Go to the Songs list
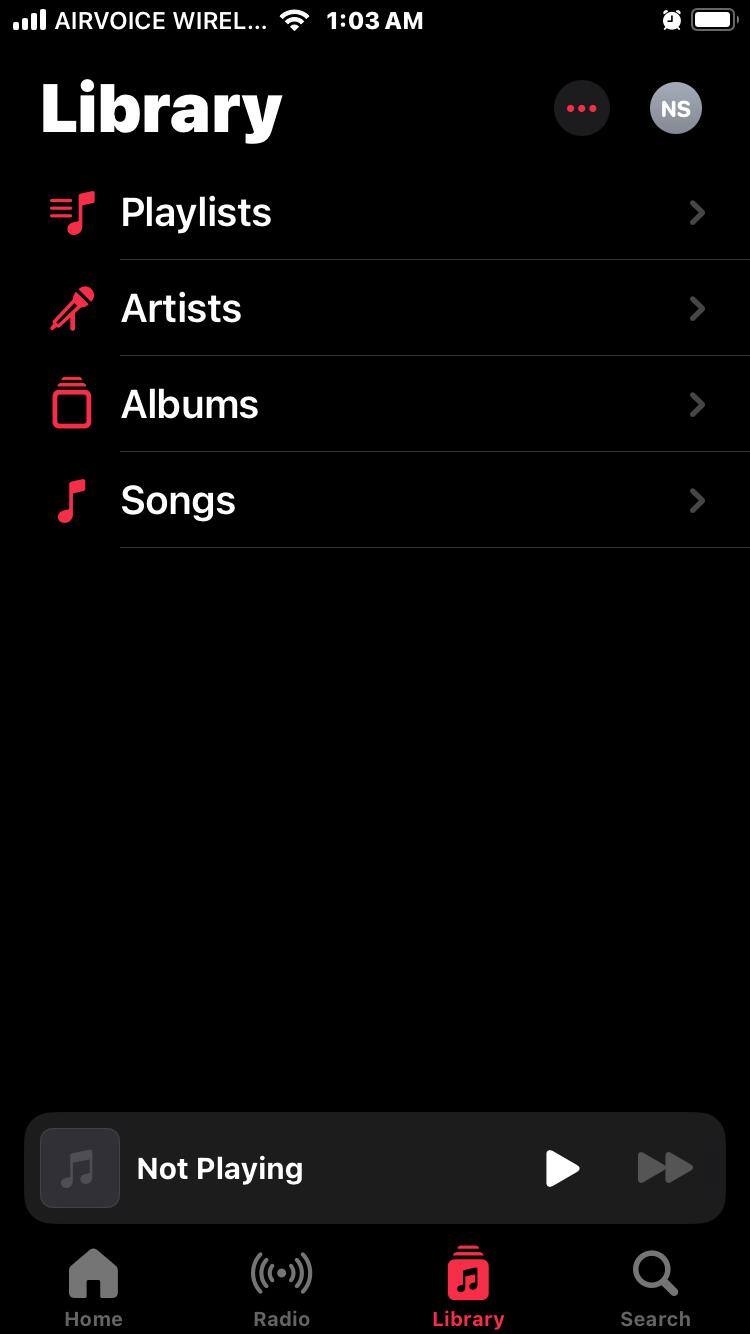750x1334 pixels. [178, 500]
